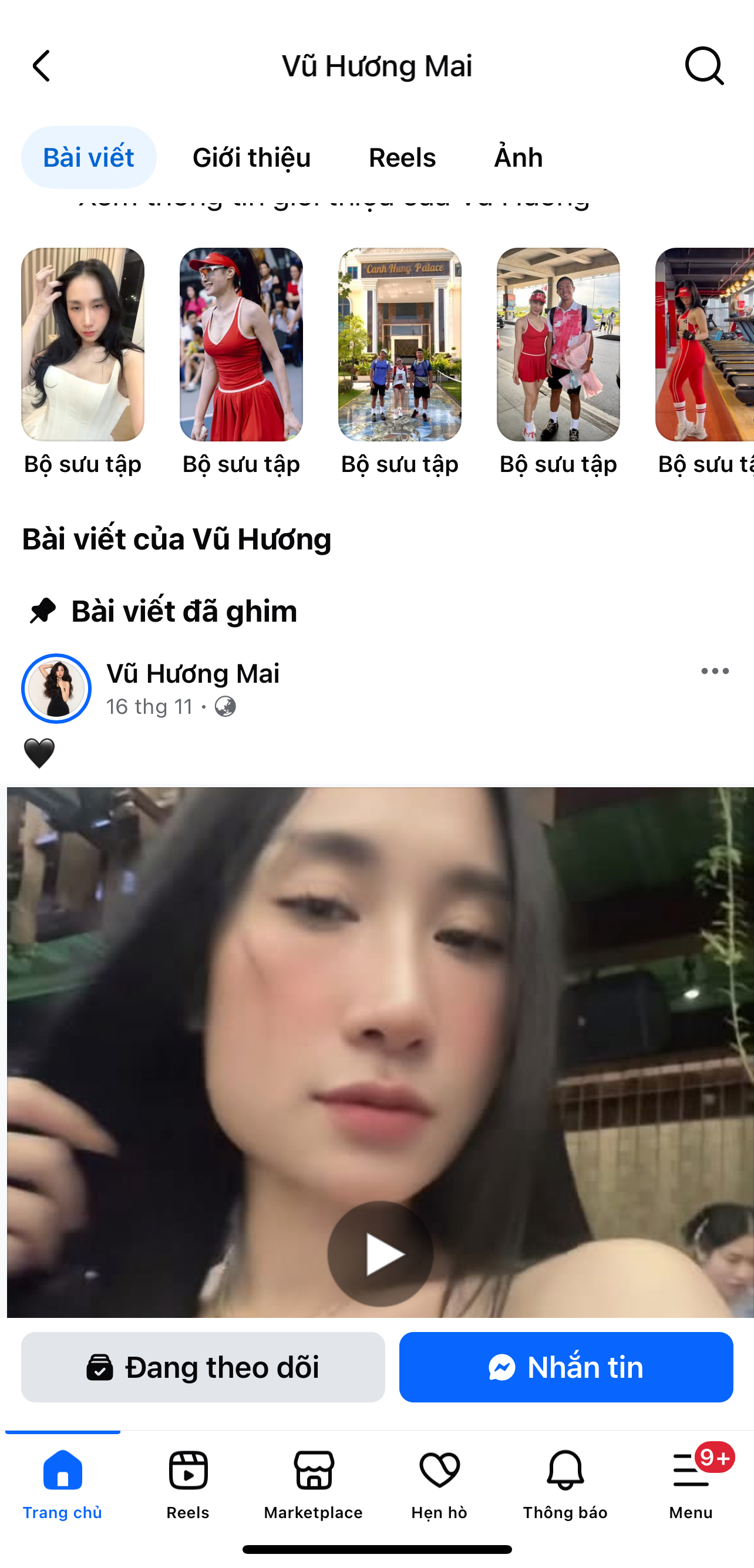Play the pinned video
The width and height of the screenshot is (754, 1568).
(380, 1253)
